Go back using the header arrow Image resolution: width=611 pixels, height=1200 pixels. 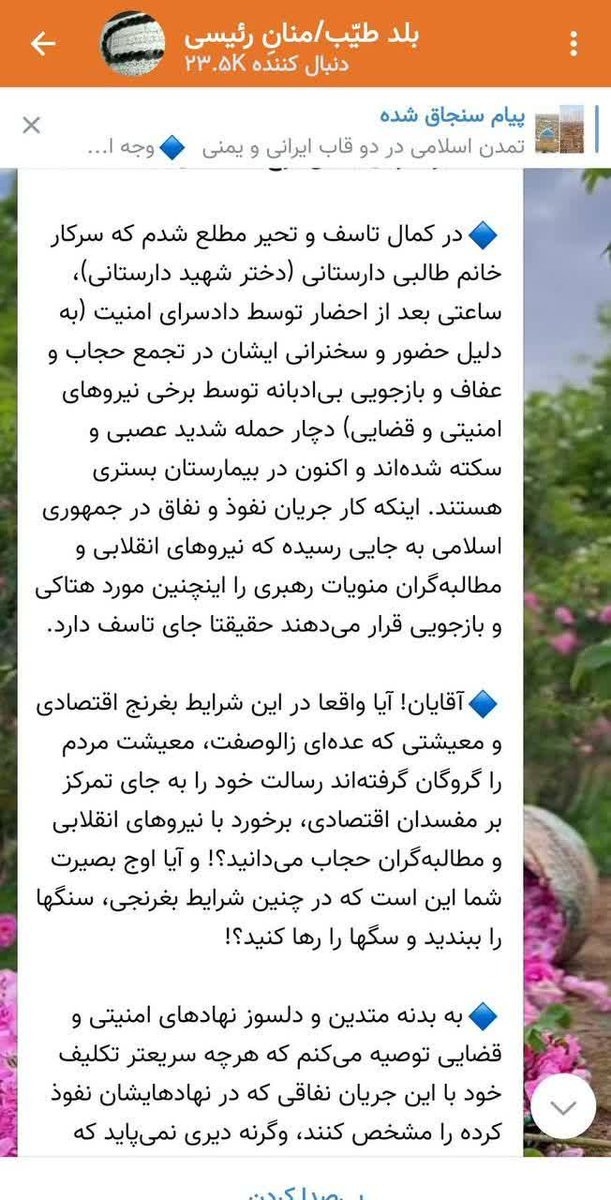click(42, 45)
